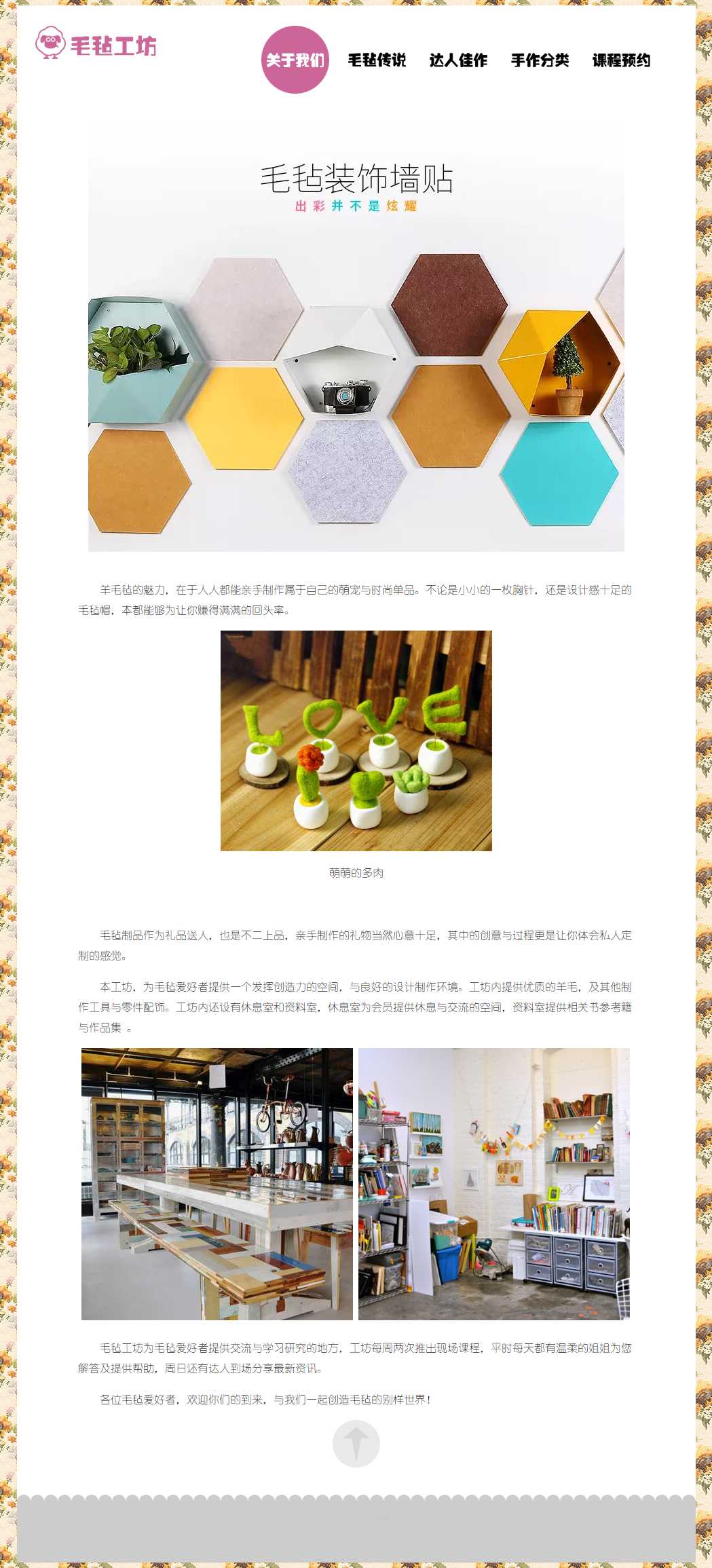
Task: Tap the back-to-top arrow button
Action: pyautogui.click(x=356, y=1444)
